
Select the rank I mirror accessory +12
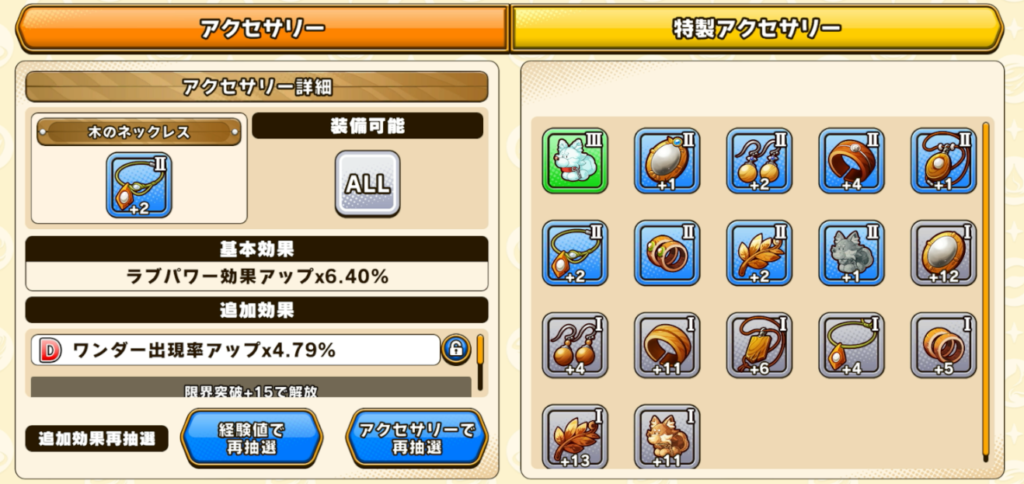click(x=943, y=253)
